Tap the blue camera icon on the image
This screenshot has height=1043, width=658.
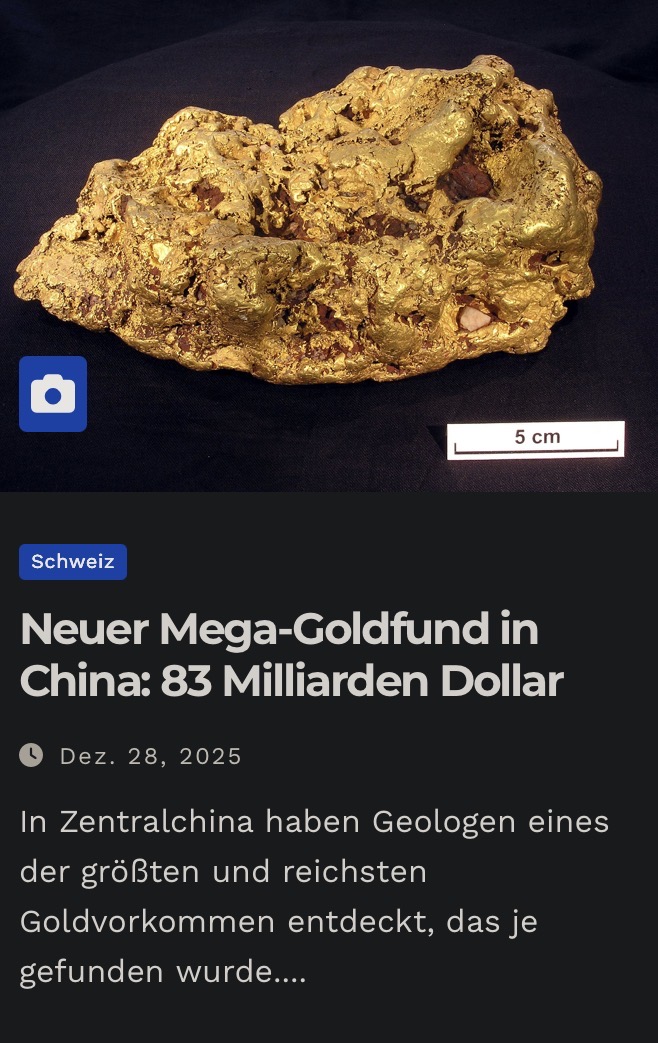tap(53, 394)
